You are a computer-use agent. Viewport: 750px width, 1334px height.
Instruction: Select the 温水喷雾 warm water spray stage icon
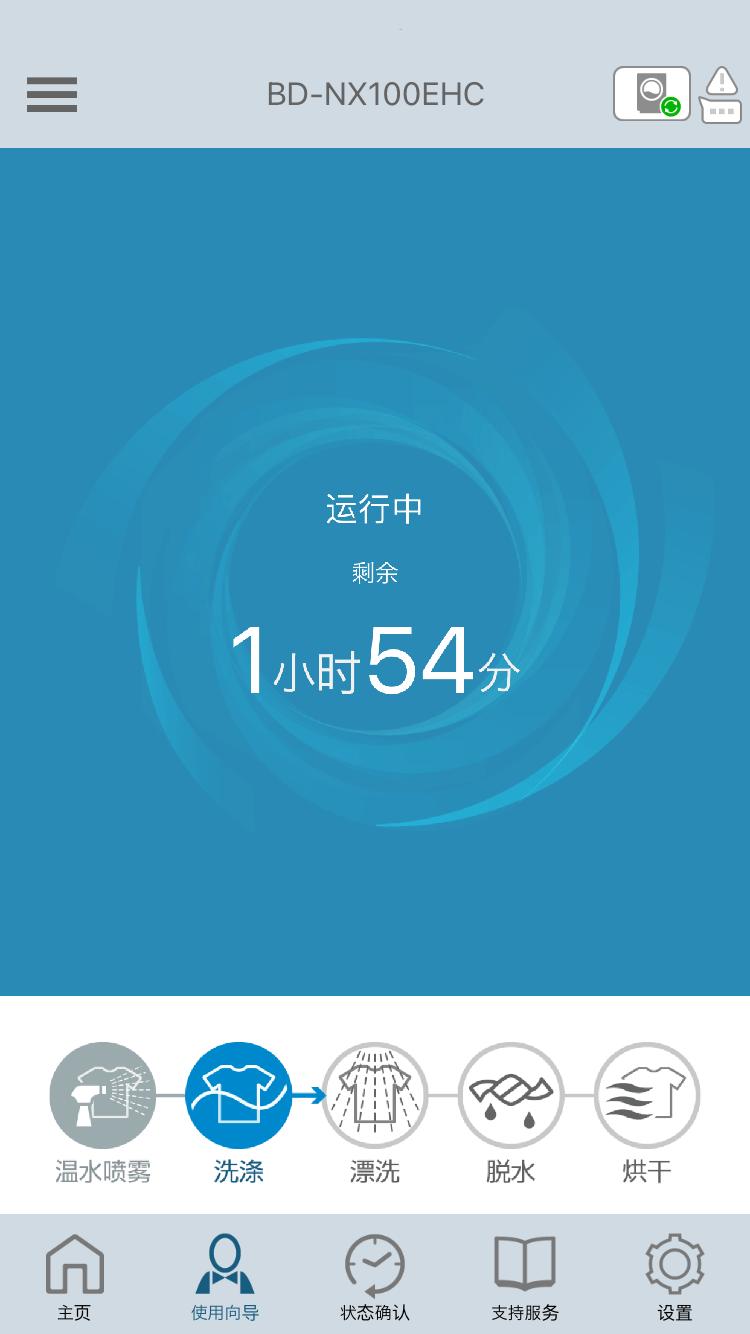pos(102,1095)
